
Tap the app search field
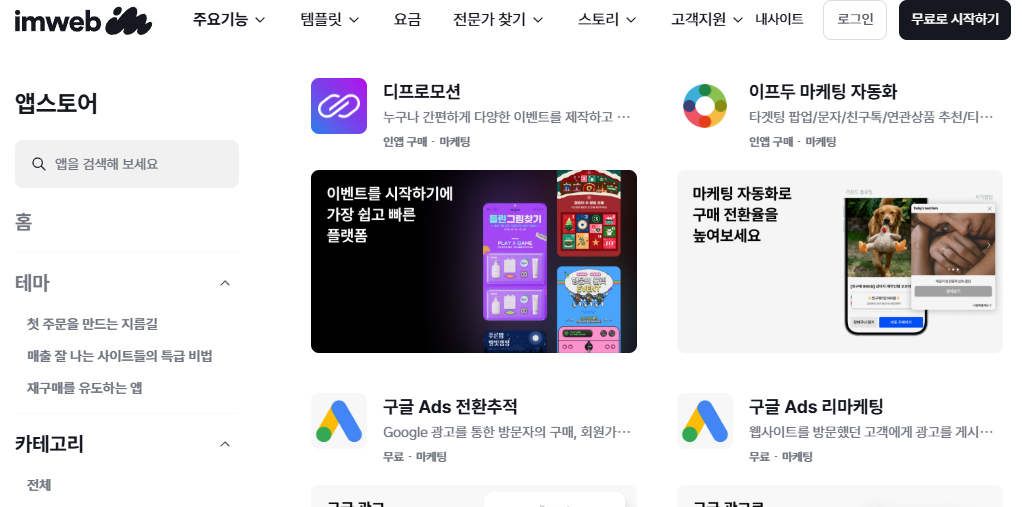(x=127, y=164)
